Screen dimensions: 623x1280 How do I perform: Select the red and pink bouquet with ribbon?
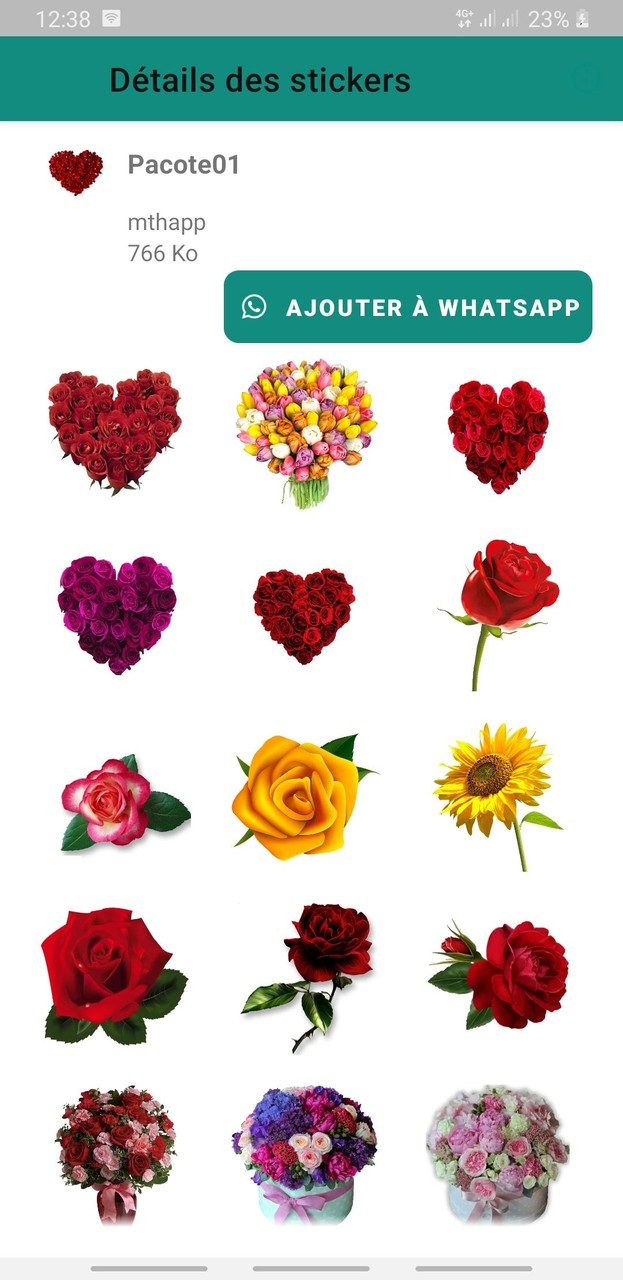(x=116, y=1155)
